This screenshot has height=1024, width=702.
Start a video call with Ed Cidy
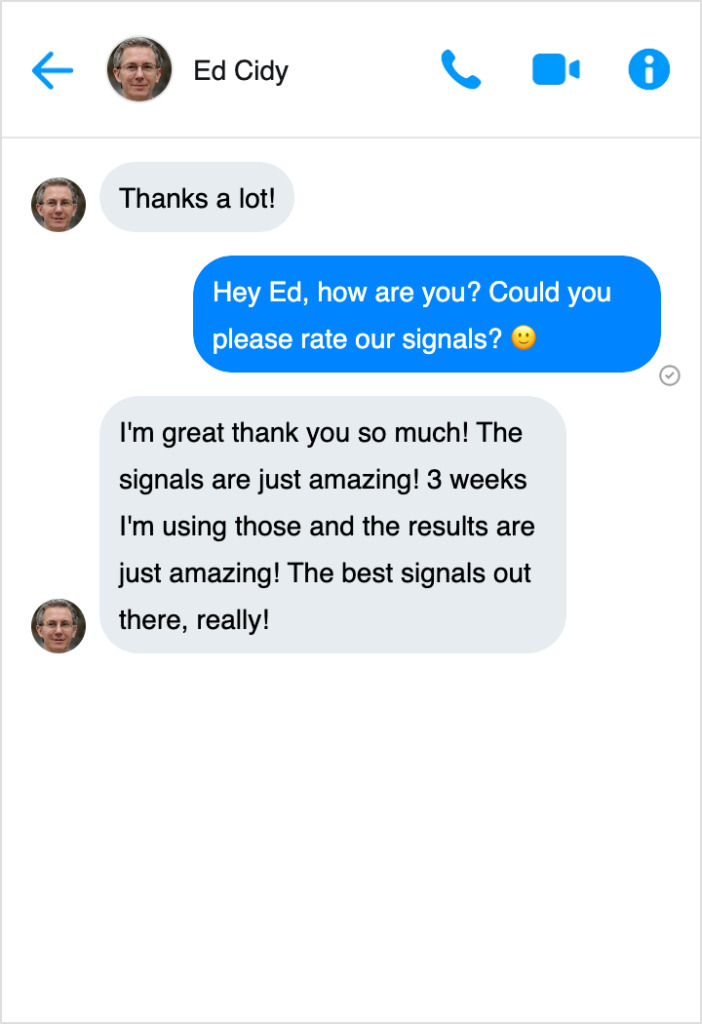click(555, 70)
